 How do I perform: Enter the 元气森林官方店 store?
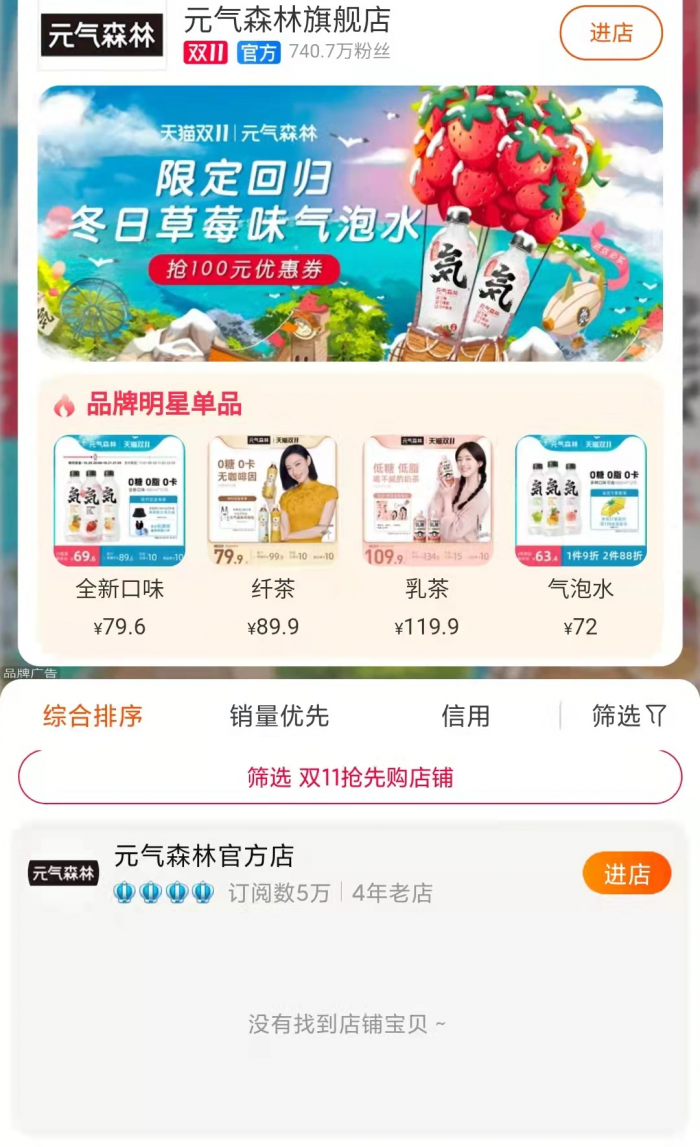pos(626,874)
